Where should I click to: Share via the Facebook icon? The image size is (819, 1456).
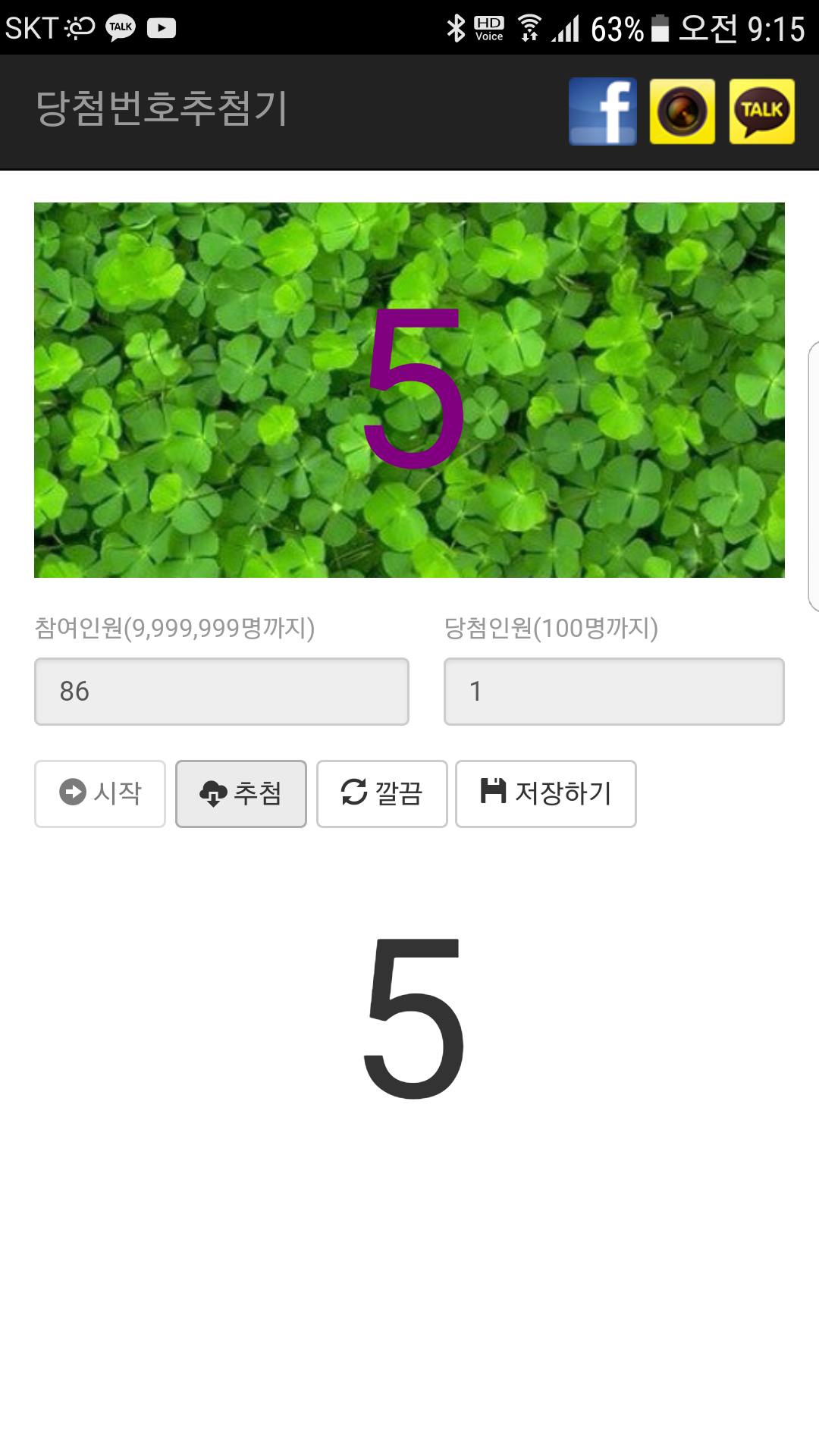602,111
